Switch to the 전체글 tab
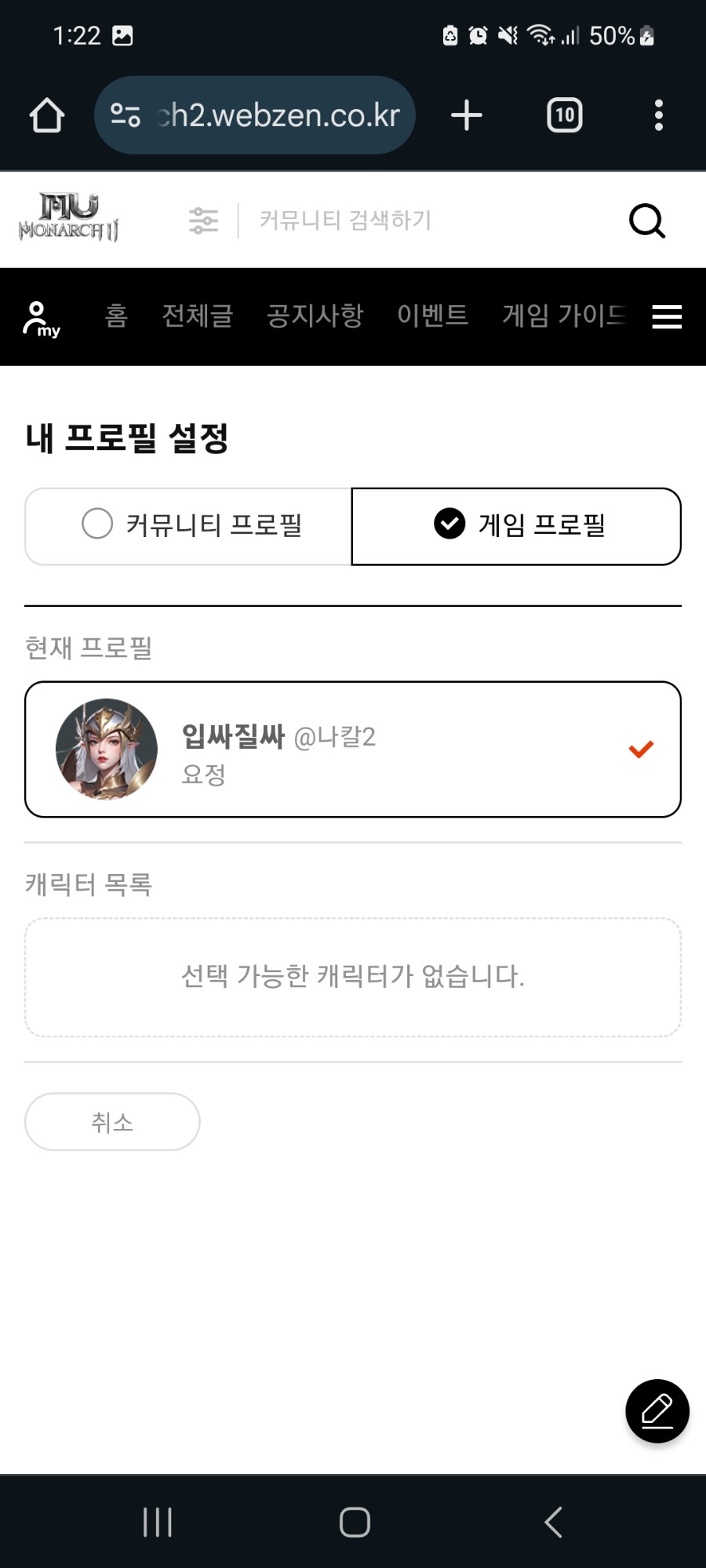Viewport: 706px width, 1568px height. tap(198, 316)
